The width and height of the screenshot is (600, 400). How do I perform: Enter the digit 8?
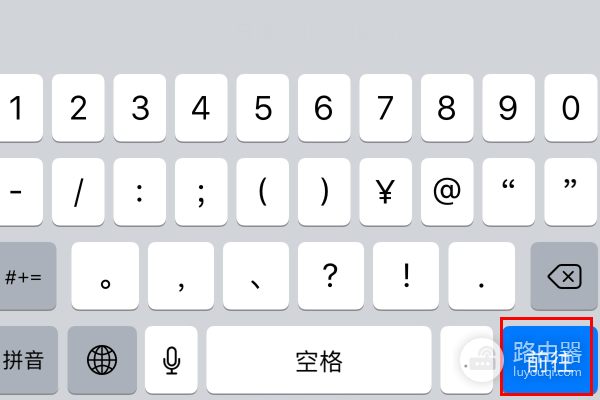447,107
